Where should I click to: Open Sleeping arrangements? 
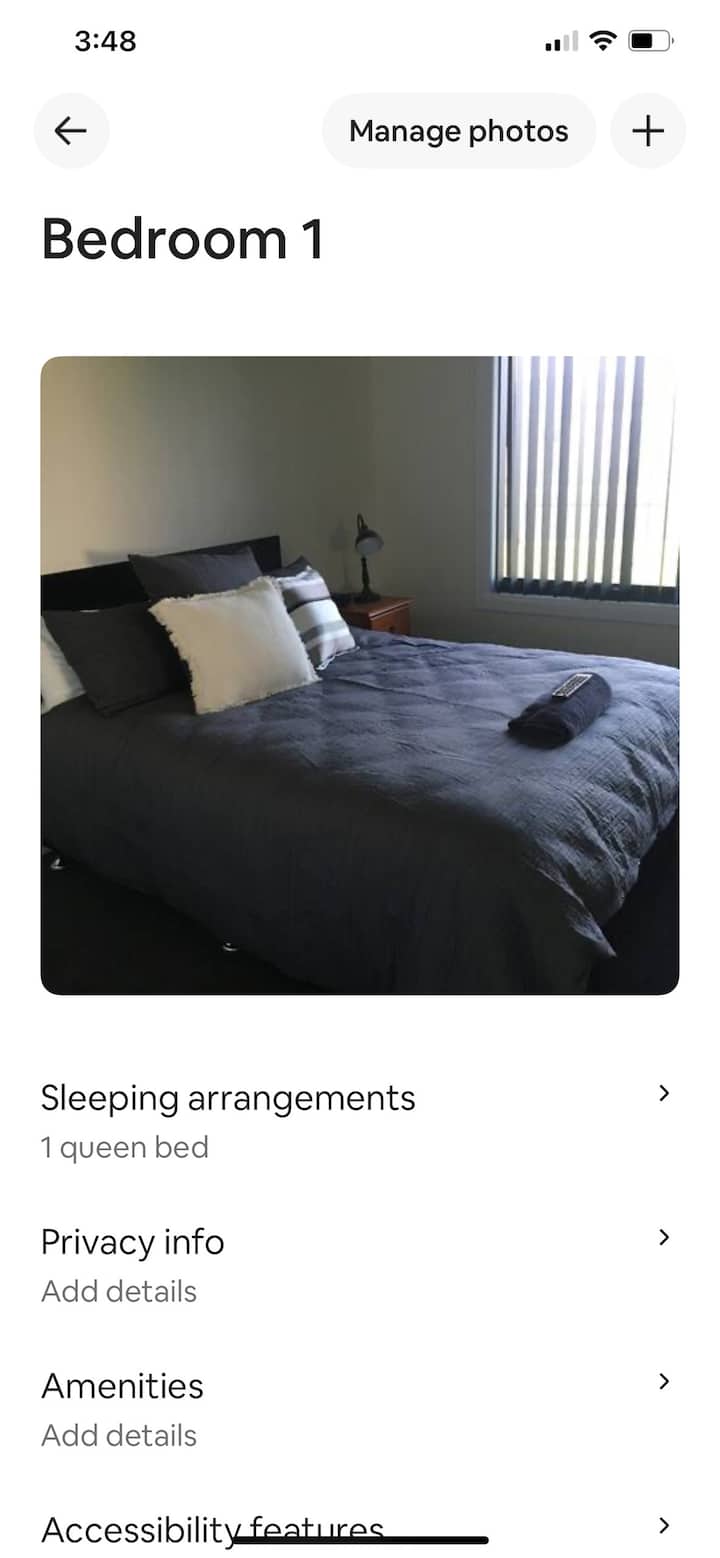[358, 1119]
